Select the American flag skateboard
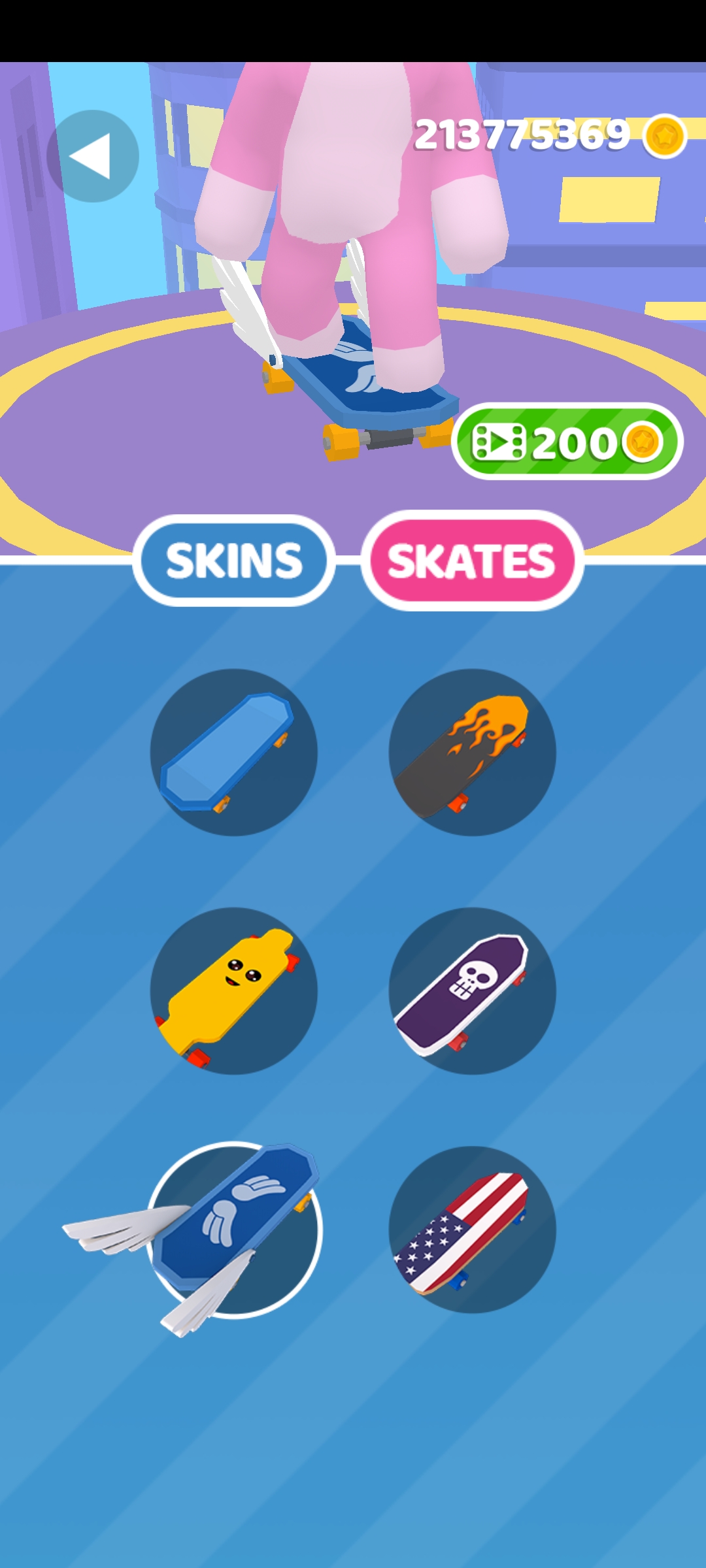This screenshot has height=1568, width=706. click(x=472, y=1230)
